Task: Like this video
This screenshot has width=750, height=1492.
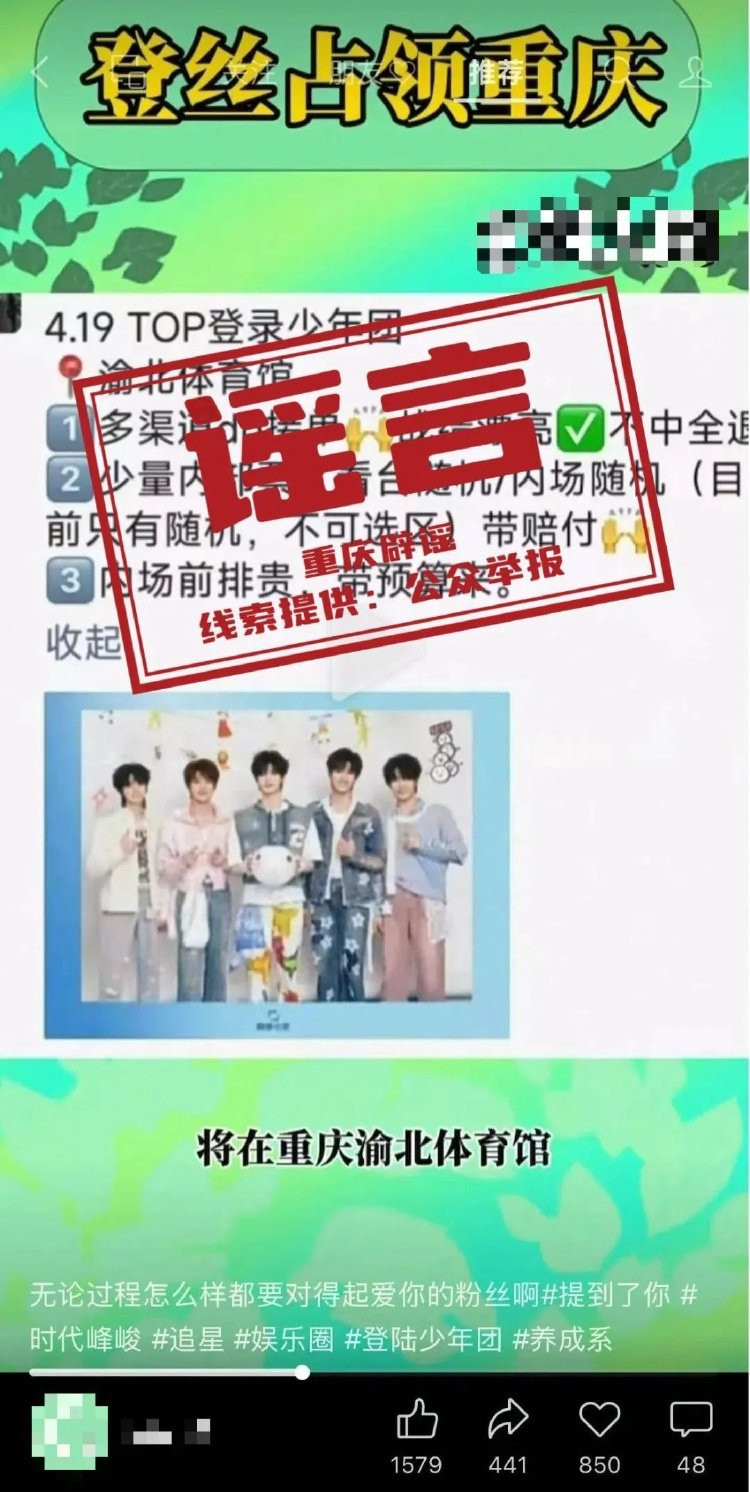Action: (417, 1422)
